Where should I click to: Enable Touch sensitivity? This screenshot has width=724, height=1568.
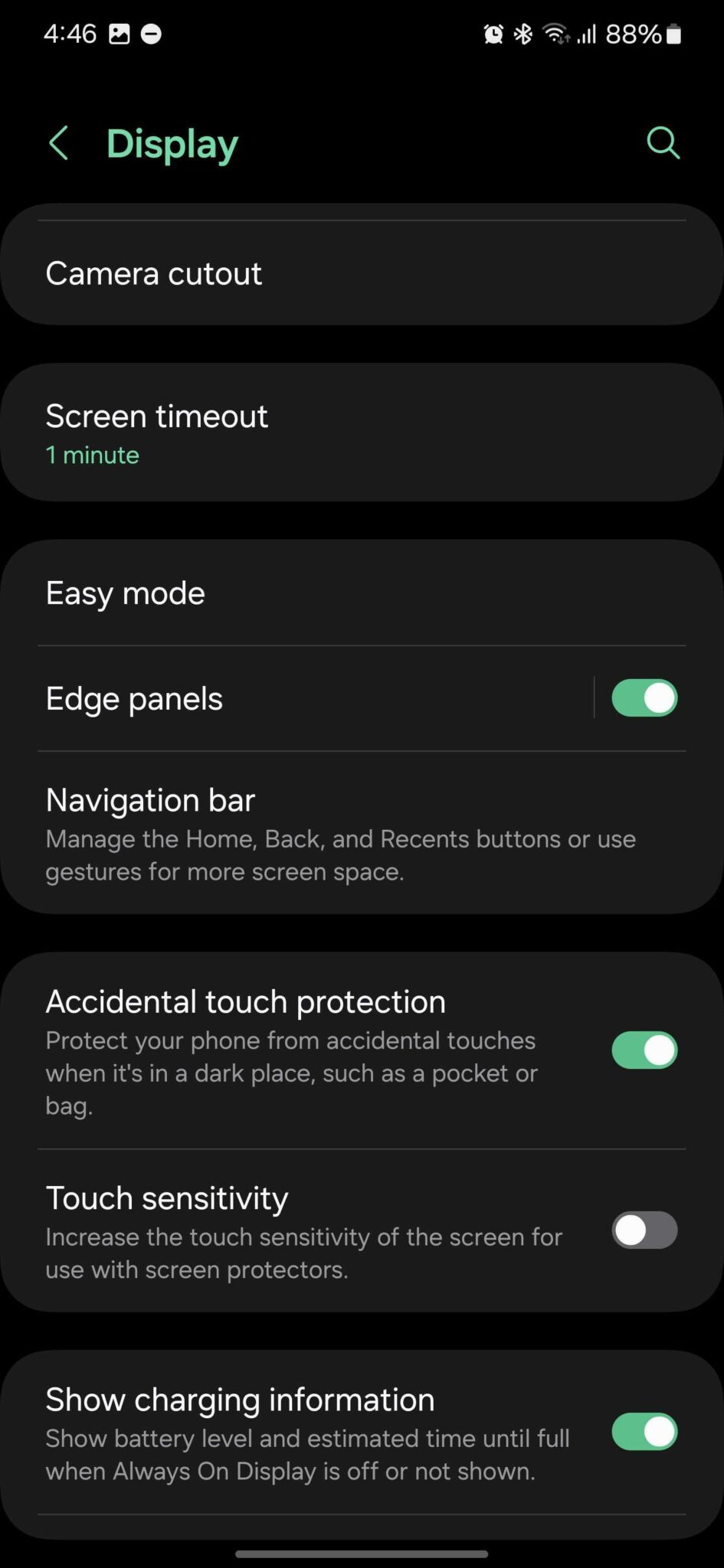click(x=644, y=1230)
